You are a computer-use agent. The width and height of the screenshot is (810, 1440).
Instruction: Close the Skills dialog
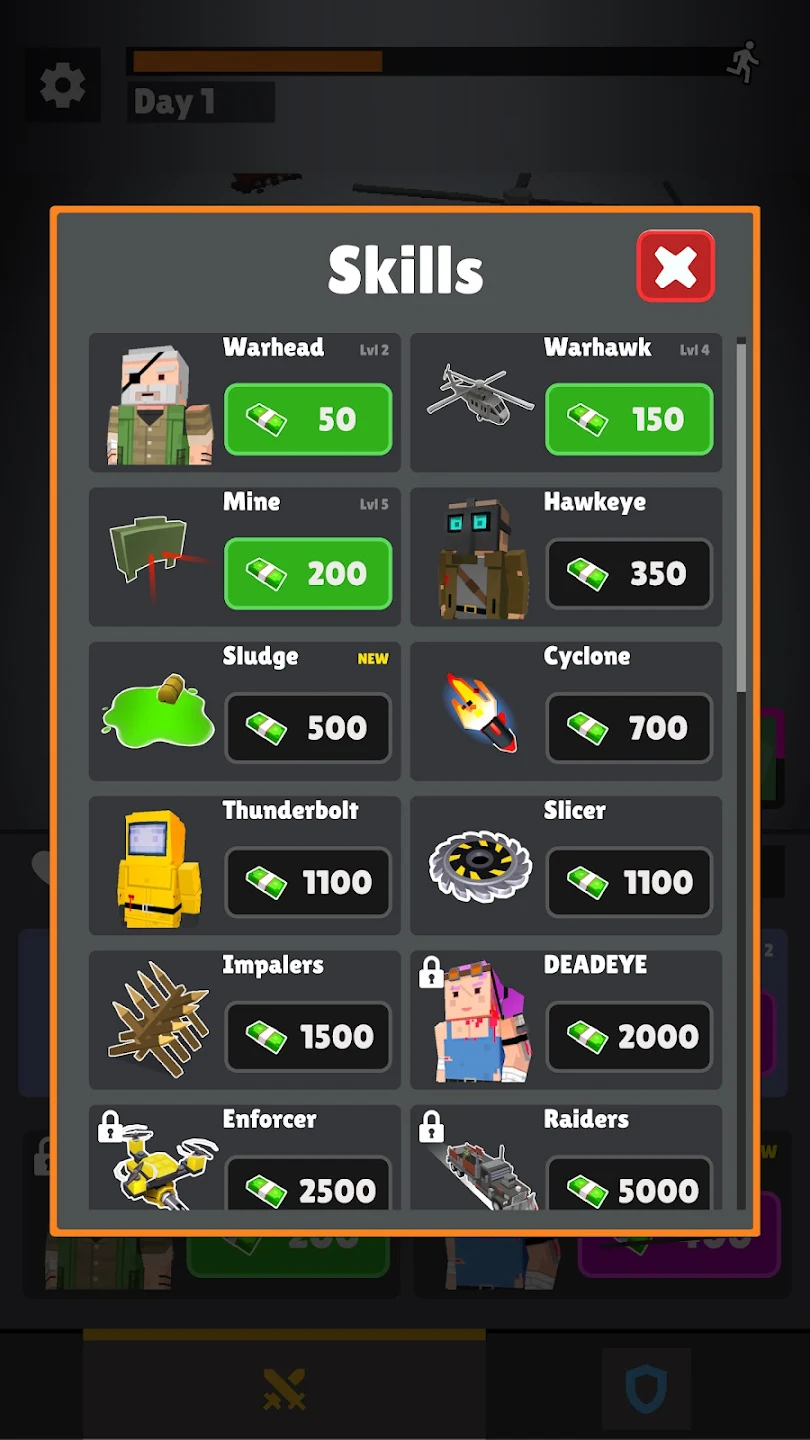[x=675, y=266]
